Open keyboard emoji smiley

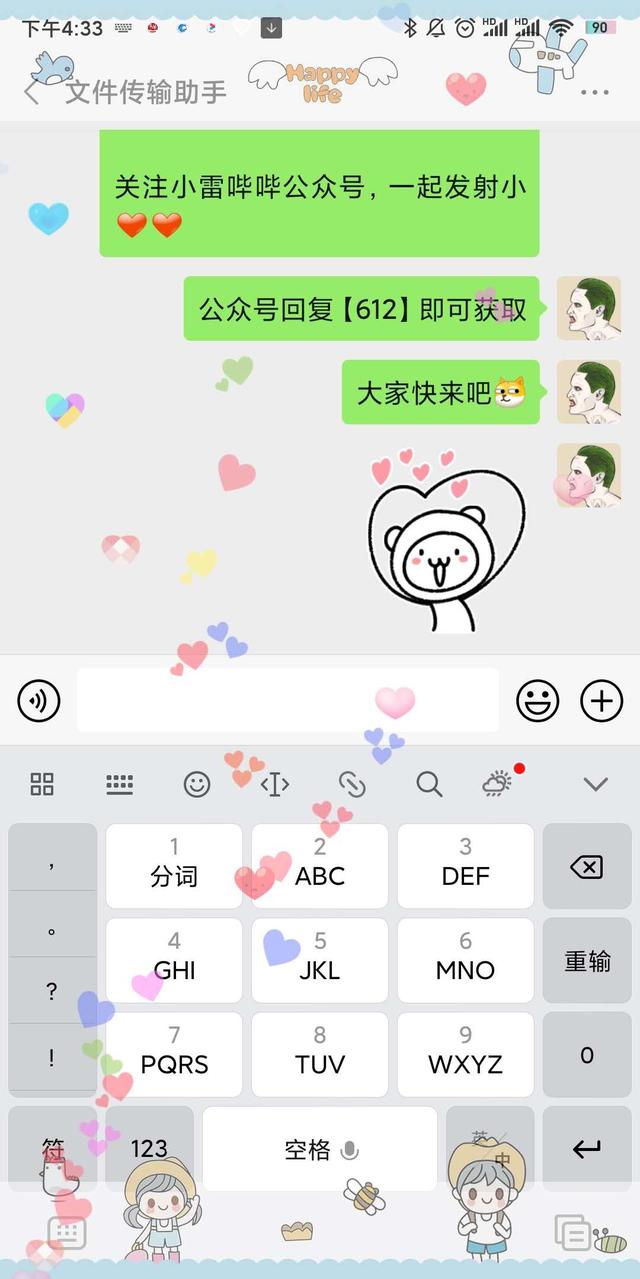point(197,784)
